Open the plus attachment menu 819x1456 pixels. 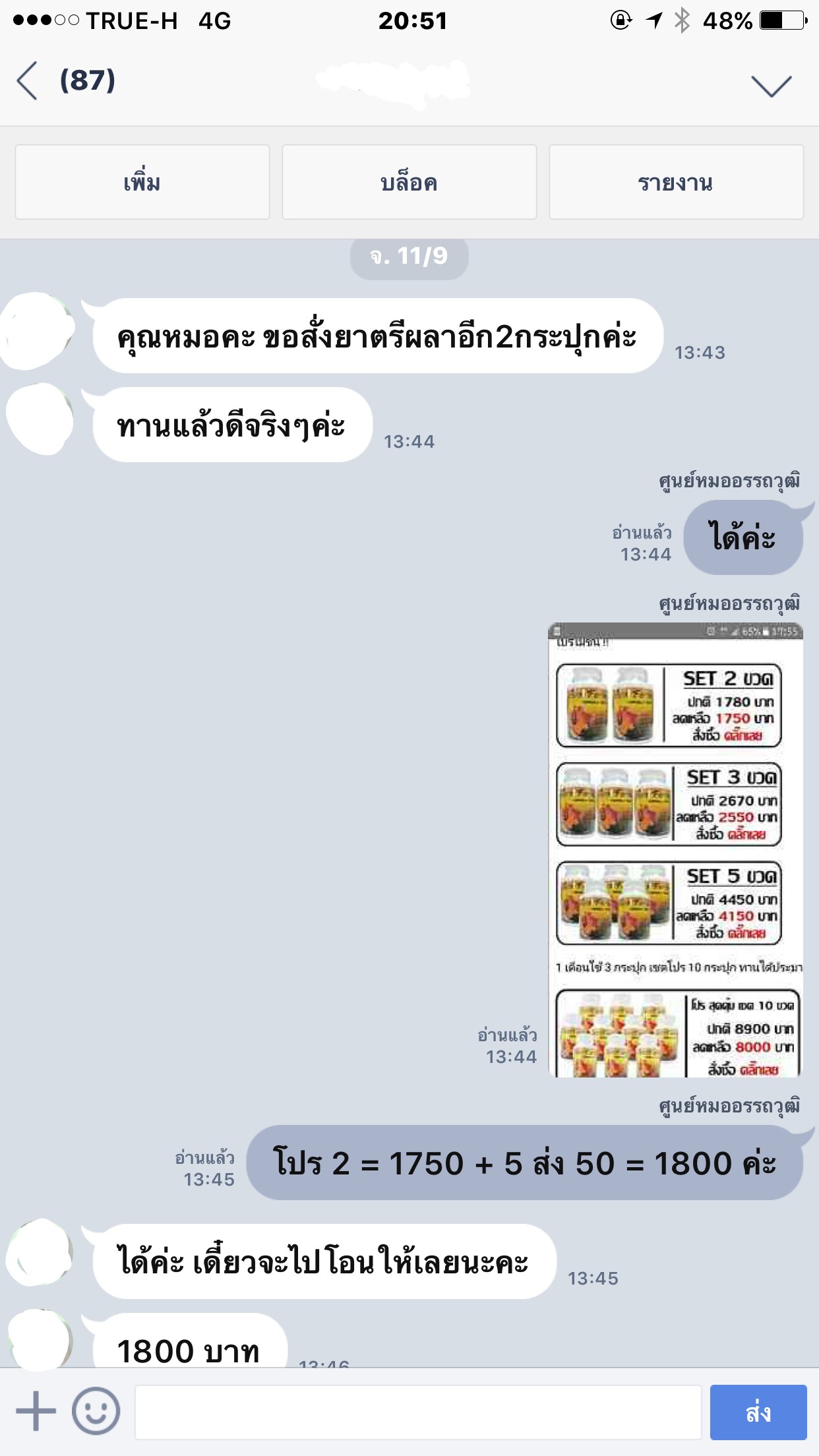(36, 1411)
